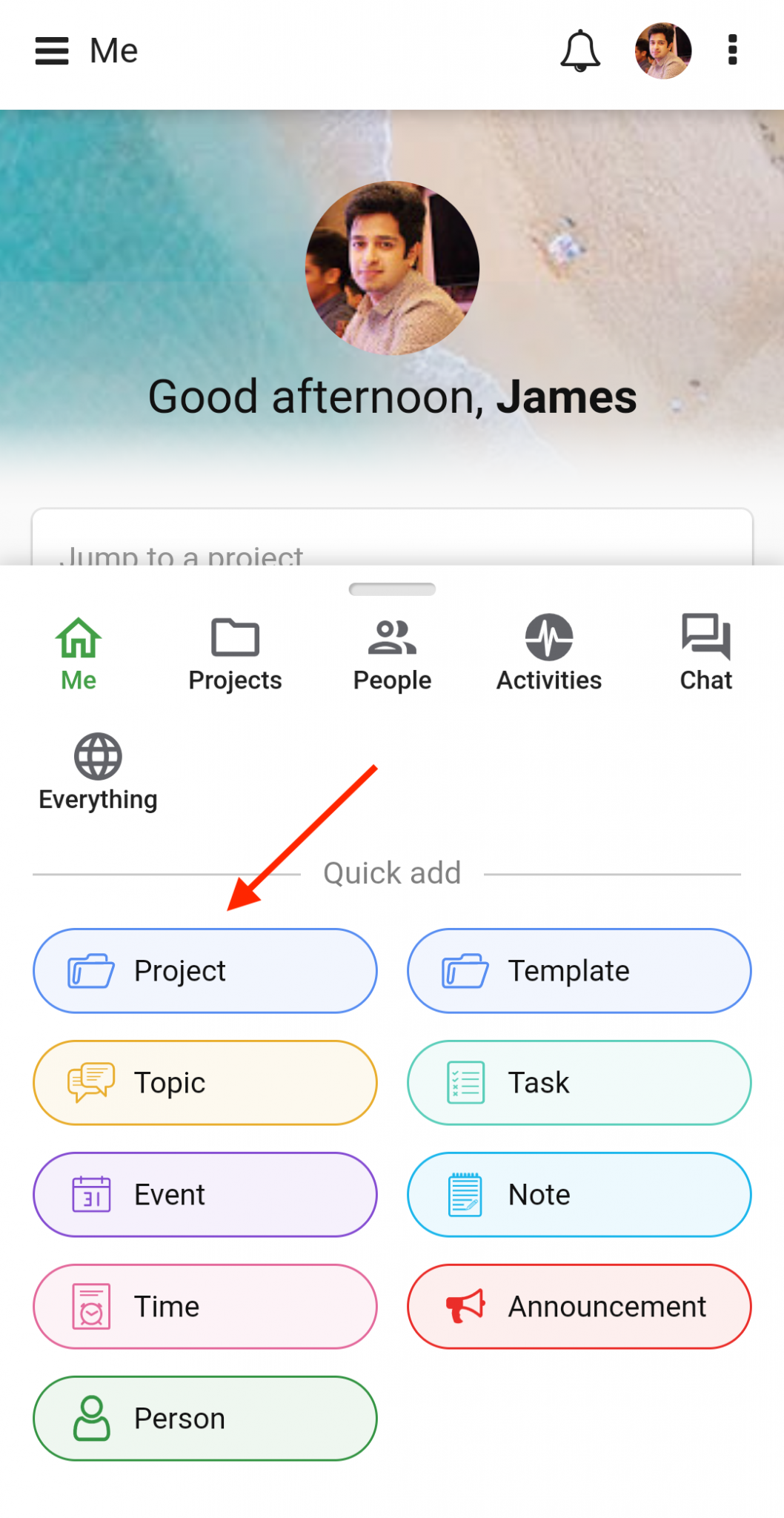Open James's profile avatar picture
This screenshot has width=784, height=1518.
pyautogui.click(x=662, y=49)
